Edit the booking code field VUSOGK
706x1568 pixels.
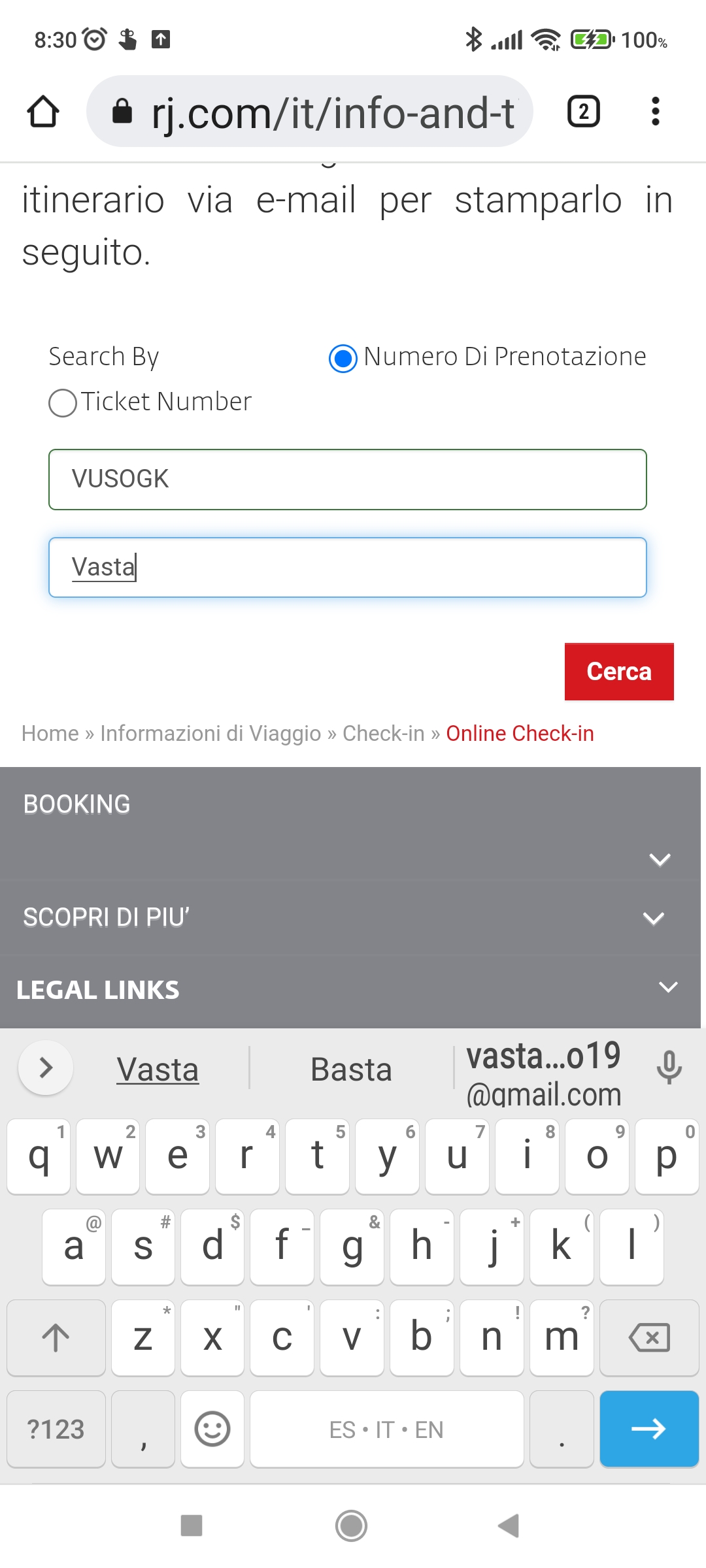(348, 480)
